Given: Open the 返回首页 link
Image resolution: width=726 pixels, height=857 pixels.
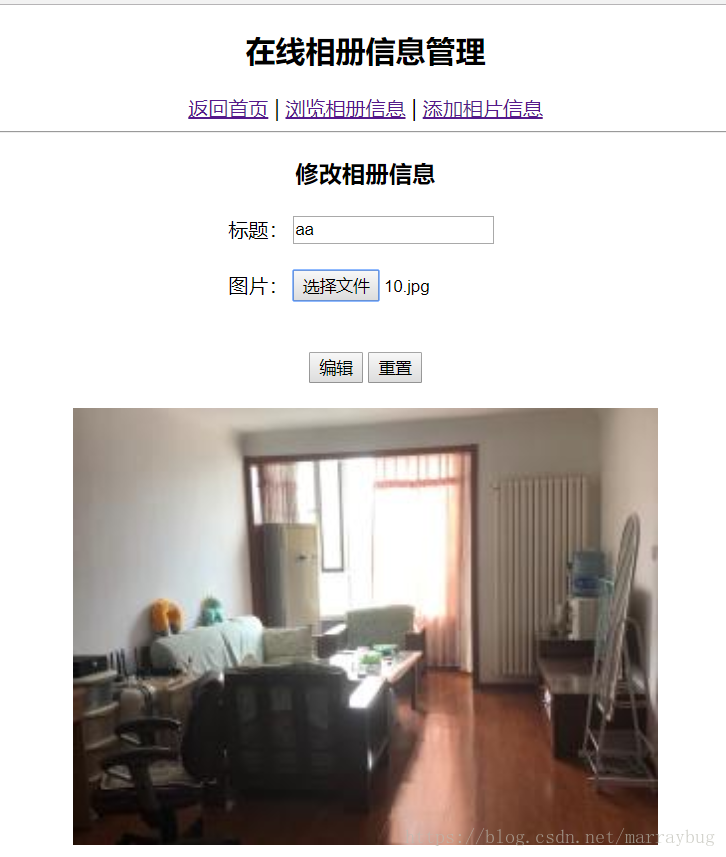Looking at the screenshot, I should click(228, 109).
